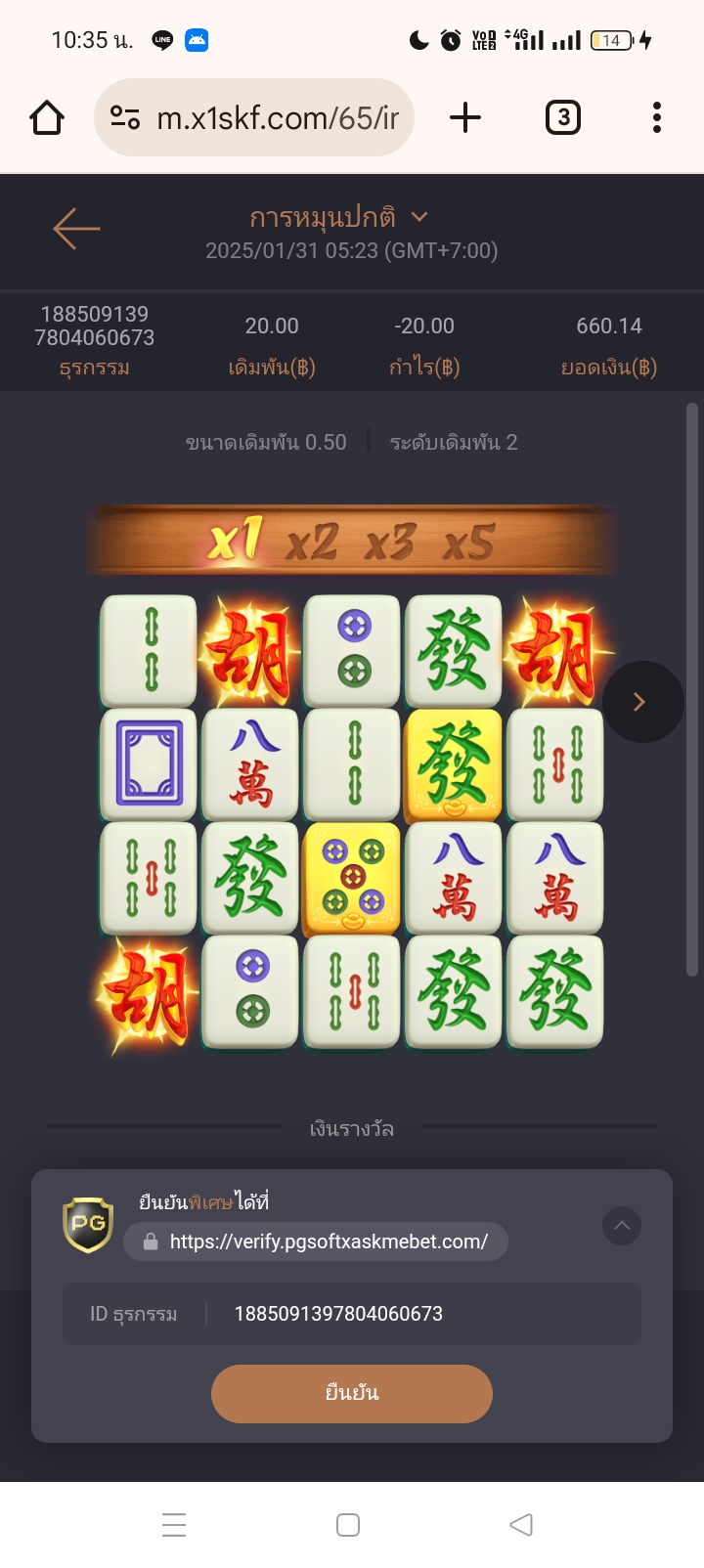The width and height of the screenshot is (704, 1568).
Task: Go back with the orange arrow
Action: [x=76, y=229]
